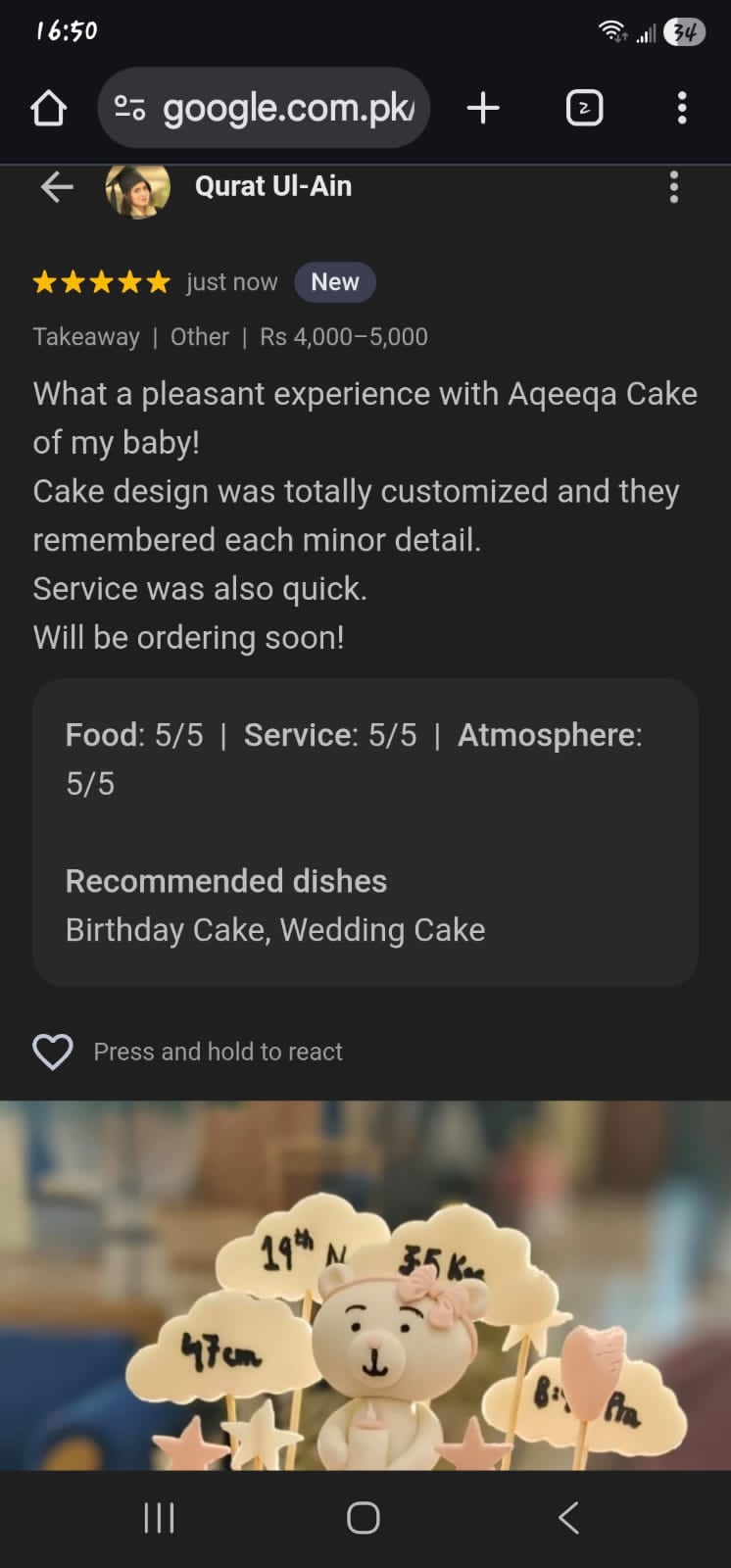Tap the New badge on the review
The image size is (731, 1568).
pyautogui.click(x=334, y=282)
